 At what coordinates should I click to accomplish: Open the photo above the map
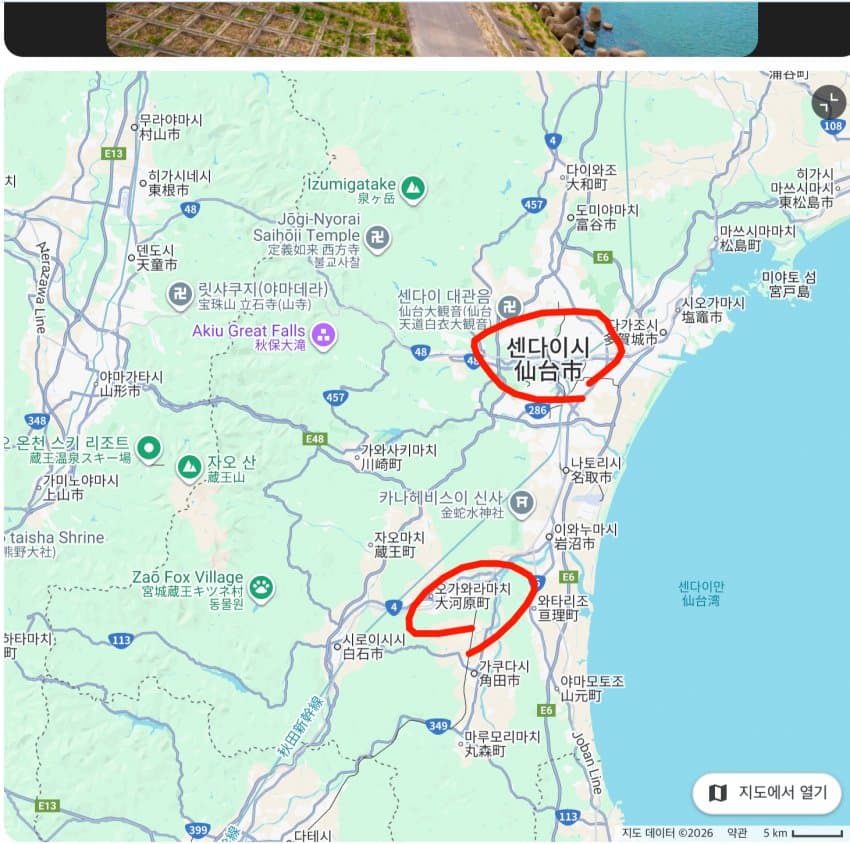point(432,28)
